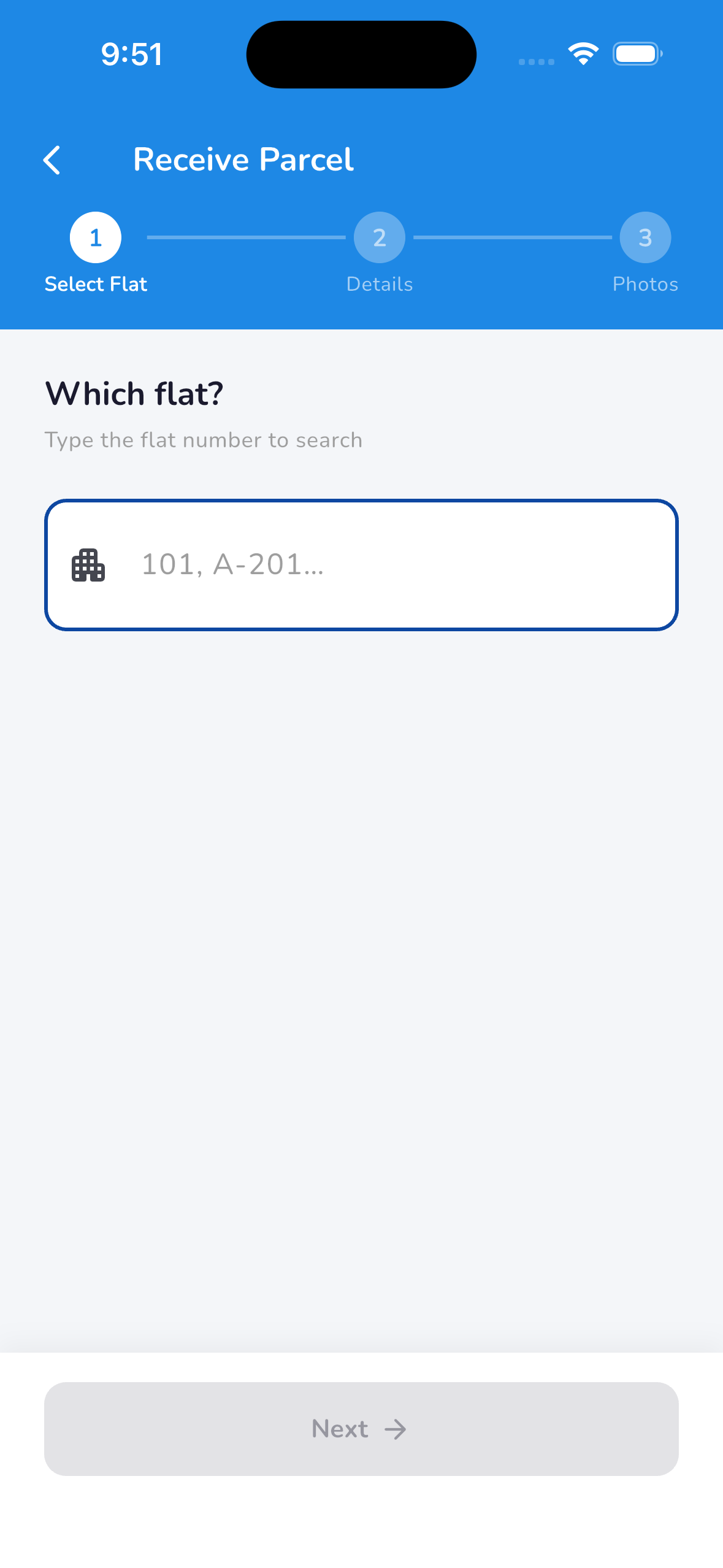Screen dimensions: 723x1568
Task: Go back from Receive Parcel
Action: pos(52,160)
